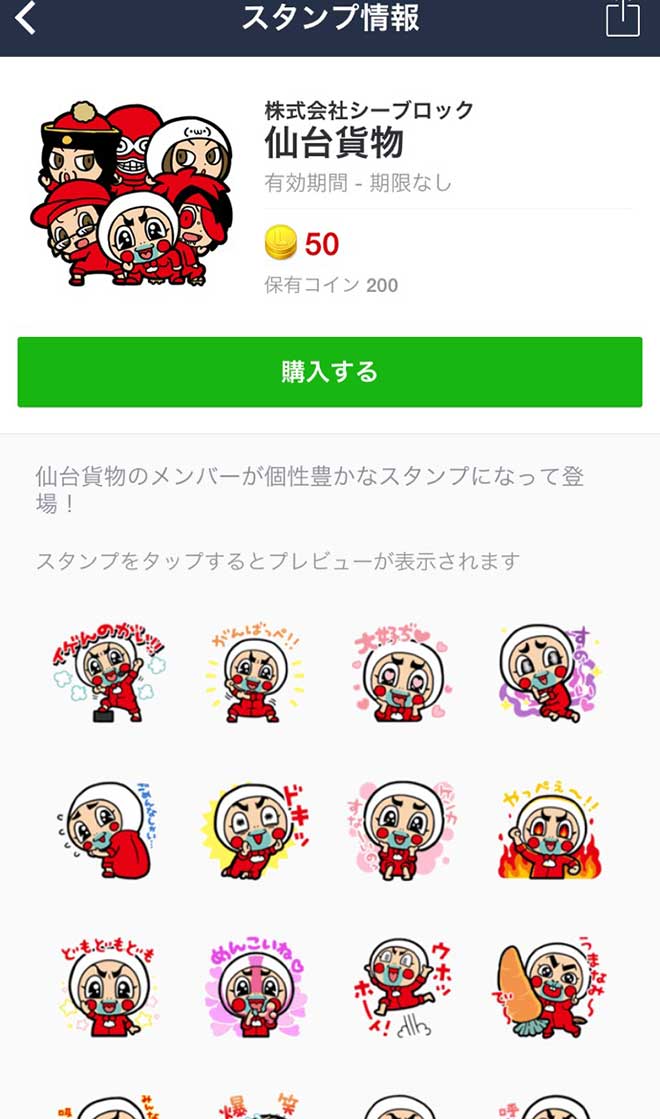Tap the green 購入する button
The image size is (660, 1119).
click(x=329, y=372)
